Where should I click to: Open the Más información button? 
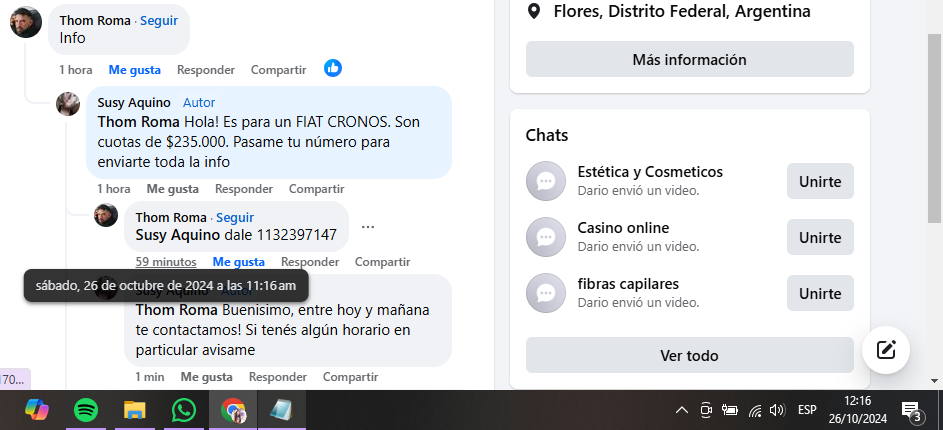[x=689, y=59]
